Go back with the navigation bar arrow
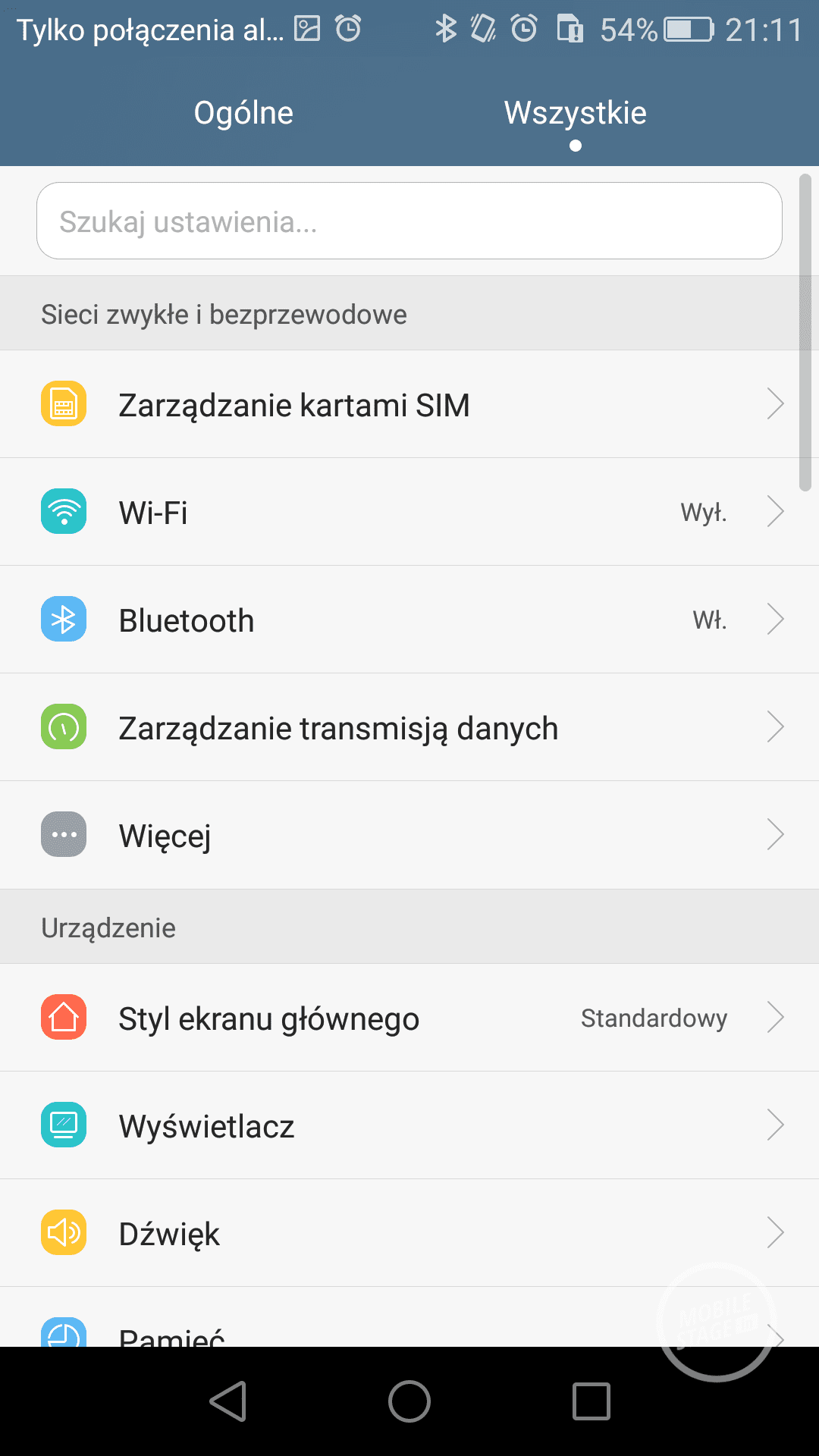The height and width of the screenshot is (1456, 819). click(227, 1401)
